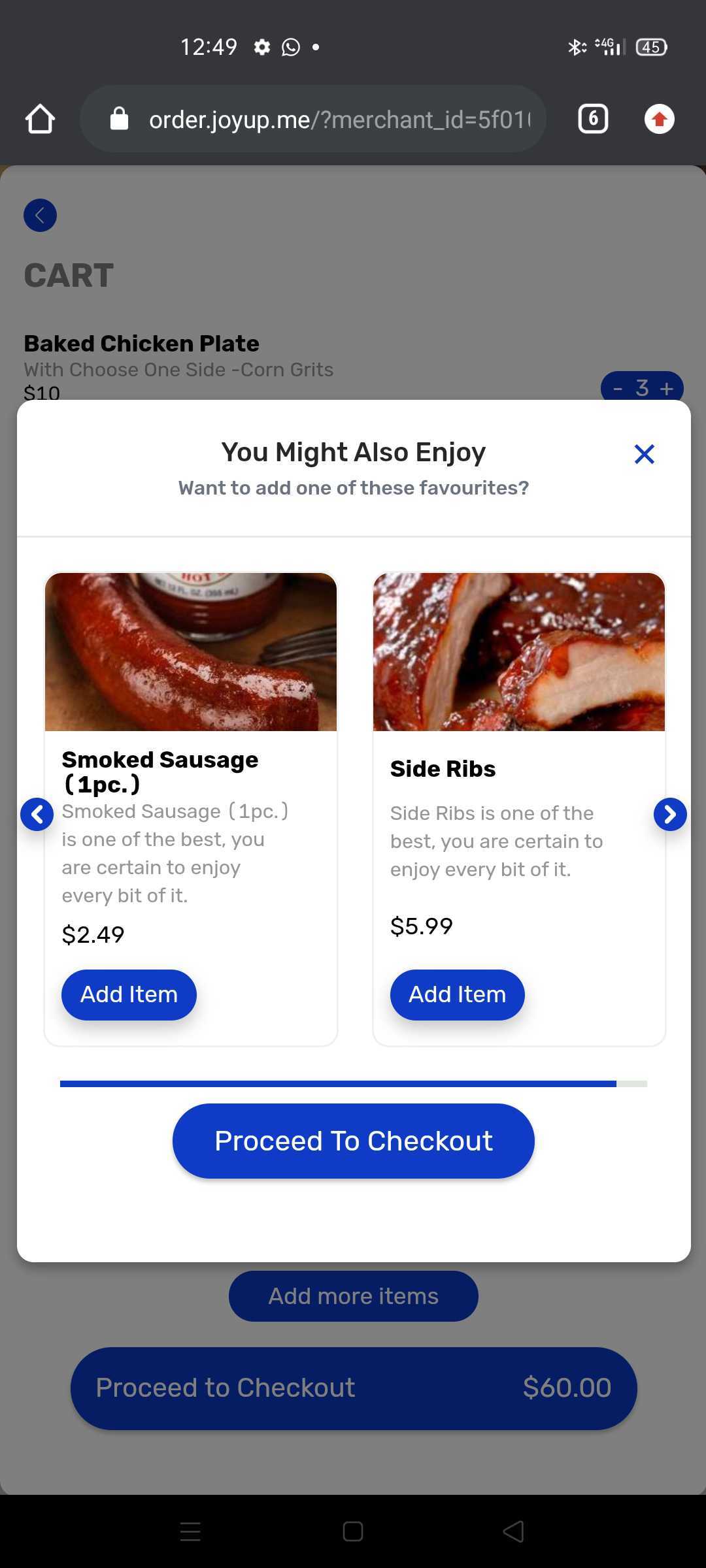Show next suggested items
706x1568 pixels.
coord(670,814)
